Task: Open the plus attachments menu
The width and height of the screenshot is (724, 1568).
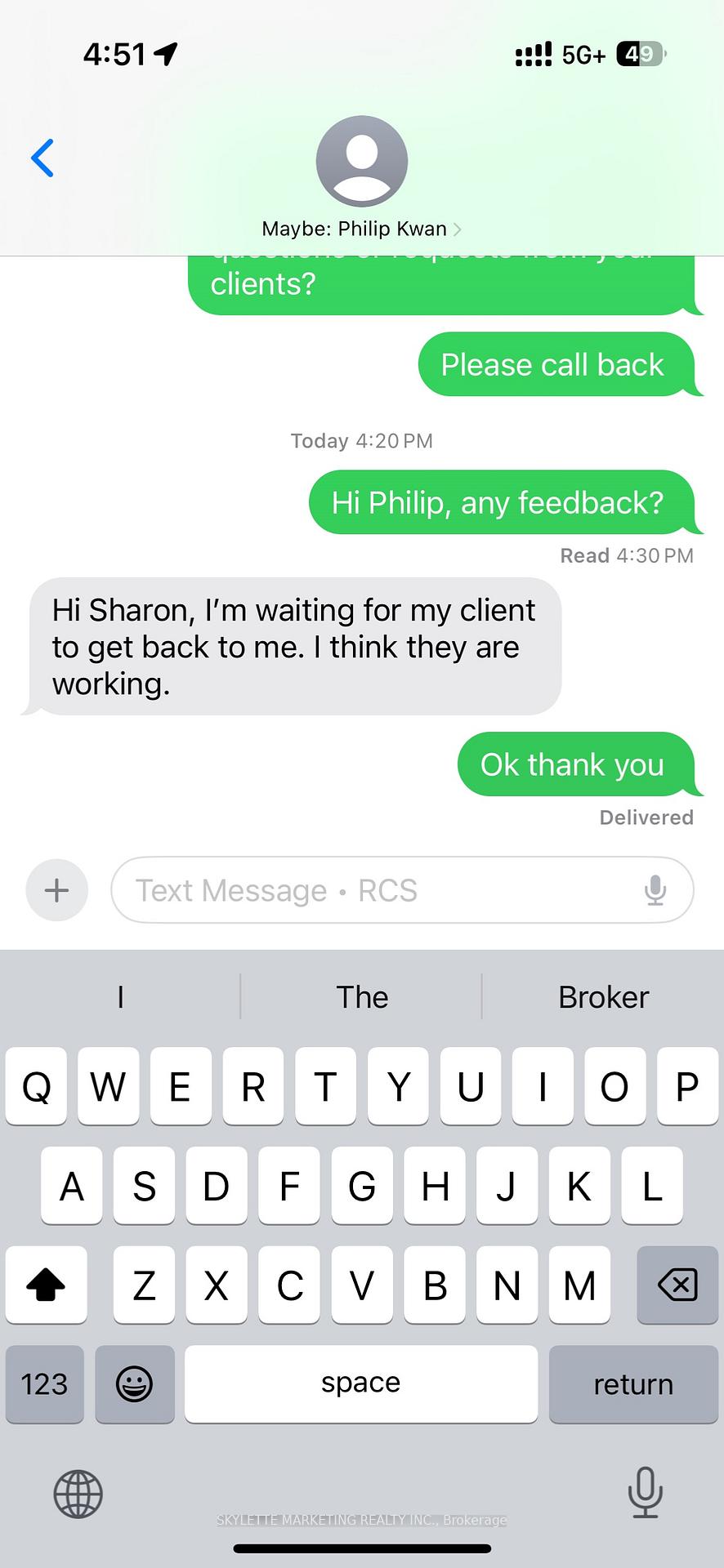Action: coord(56,889)
